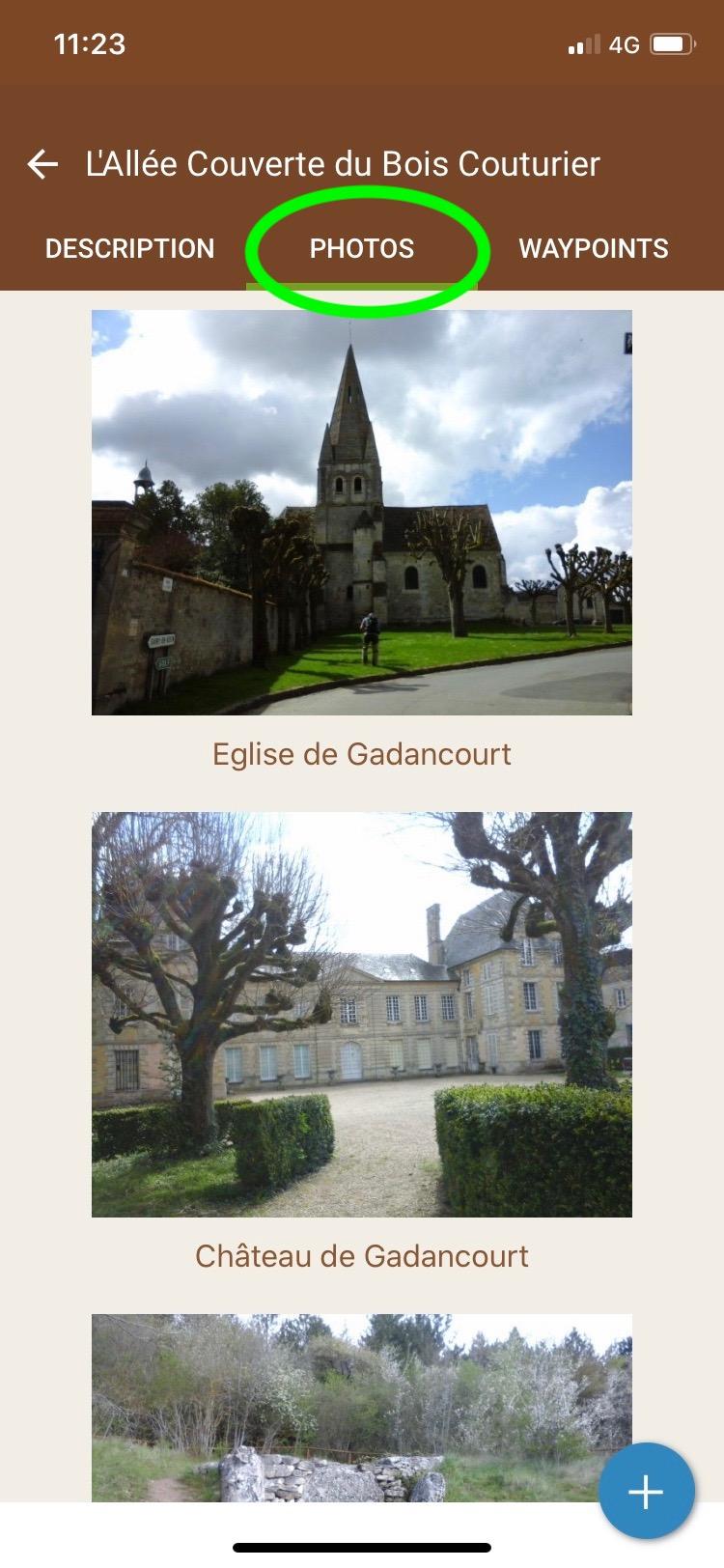The image size is (724, 1568).
Task: View the Château de Gadancourt photo
Action: point(362,1014)
